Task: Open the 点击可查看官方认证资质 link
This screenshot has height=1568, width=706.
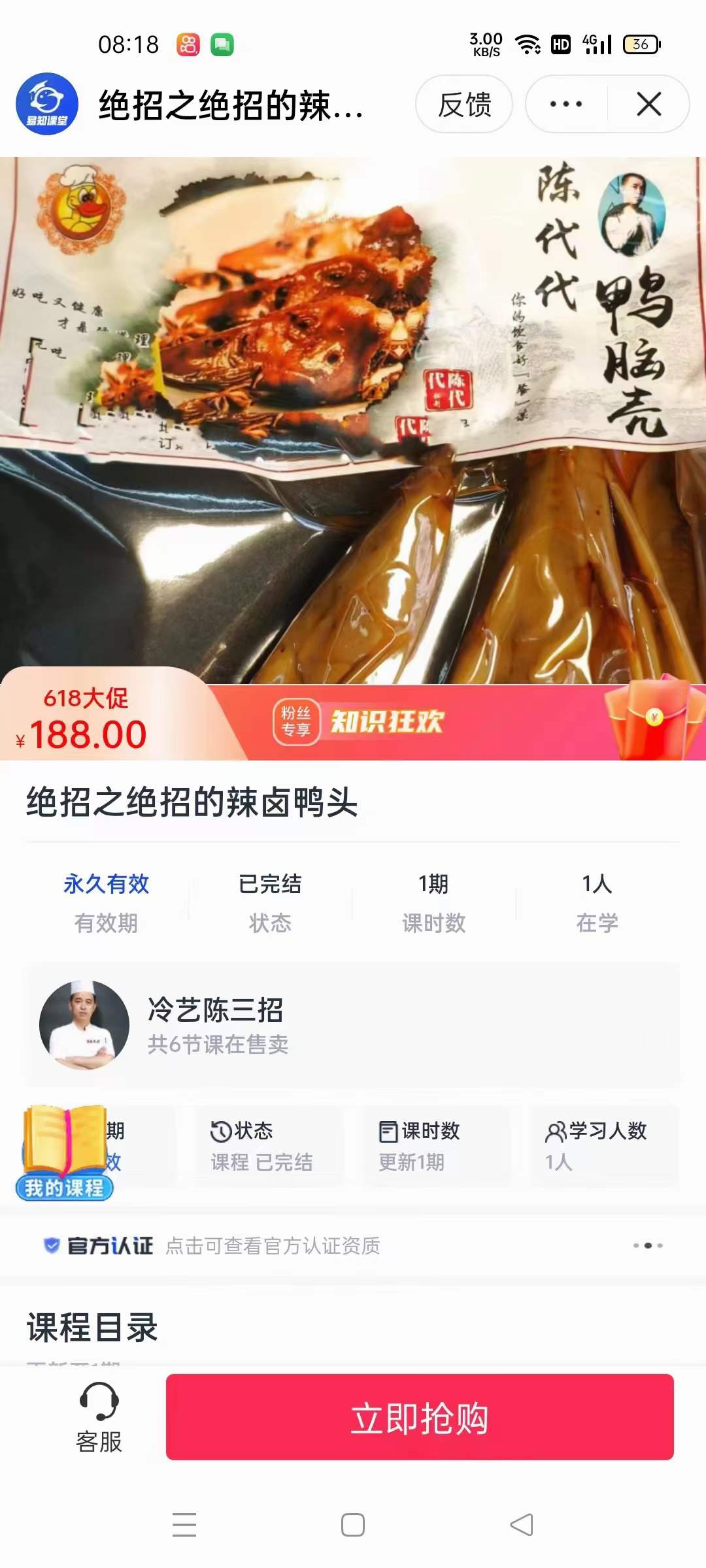Action: click(x=275, y=1245)
